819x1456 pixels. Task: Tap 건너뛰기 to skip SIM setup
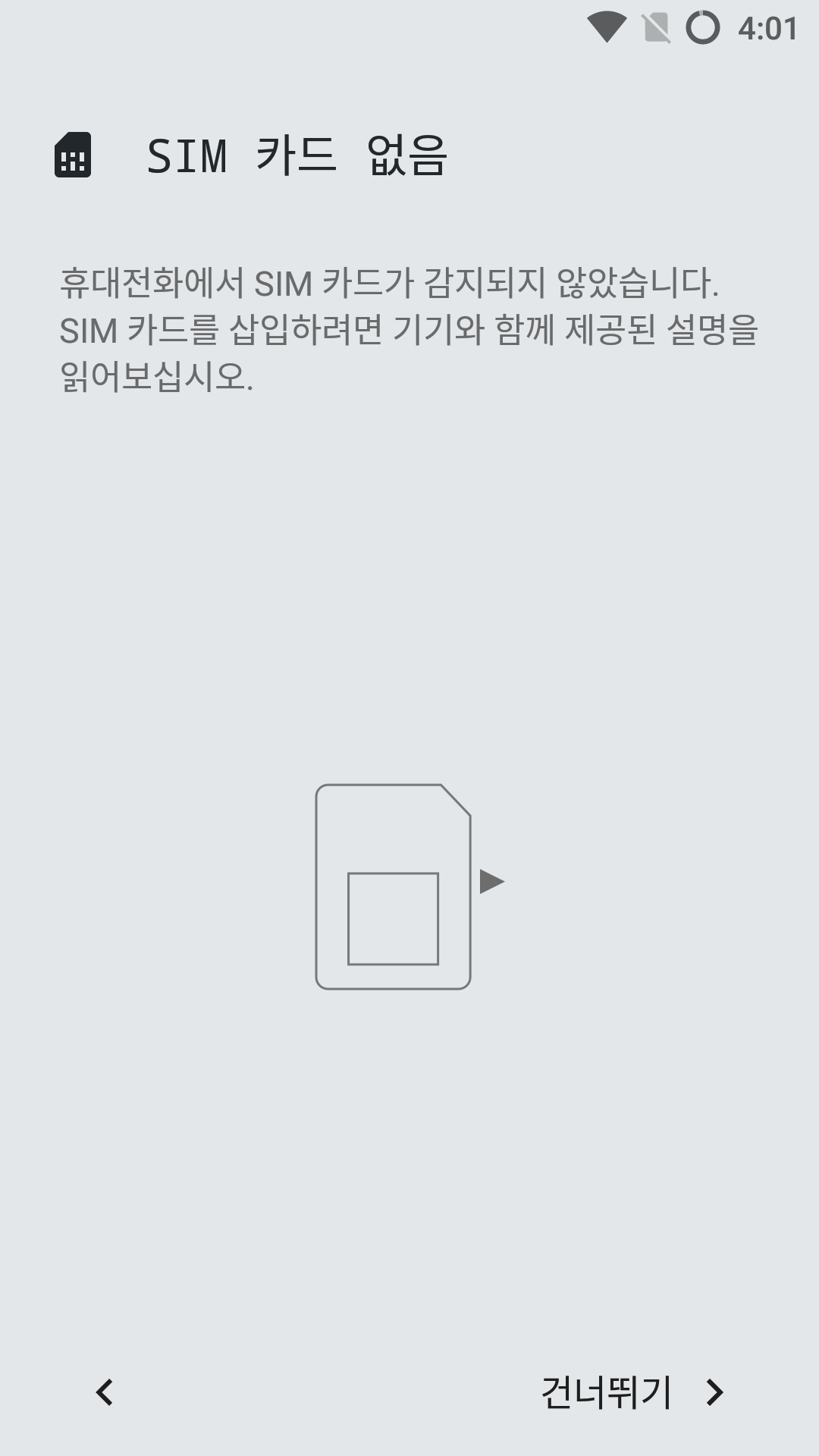[631, 1392]
